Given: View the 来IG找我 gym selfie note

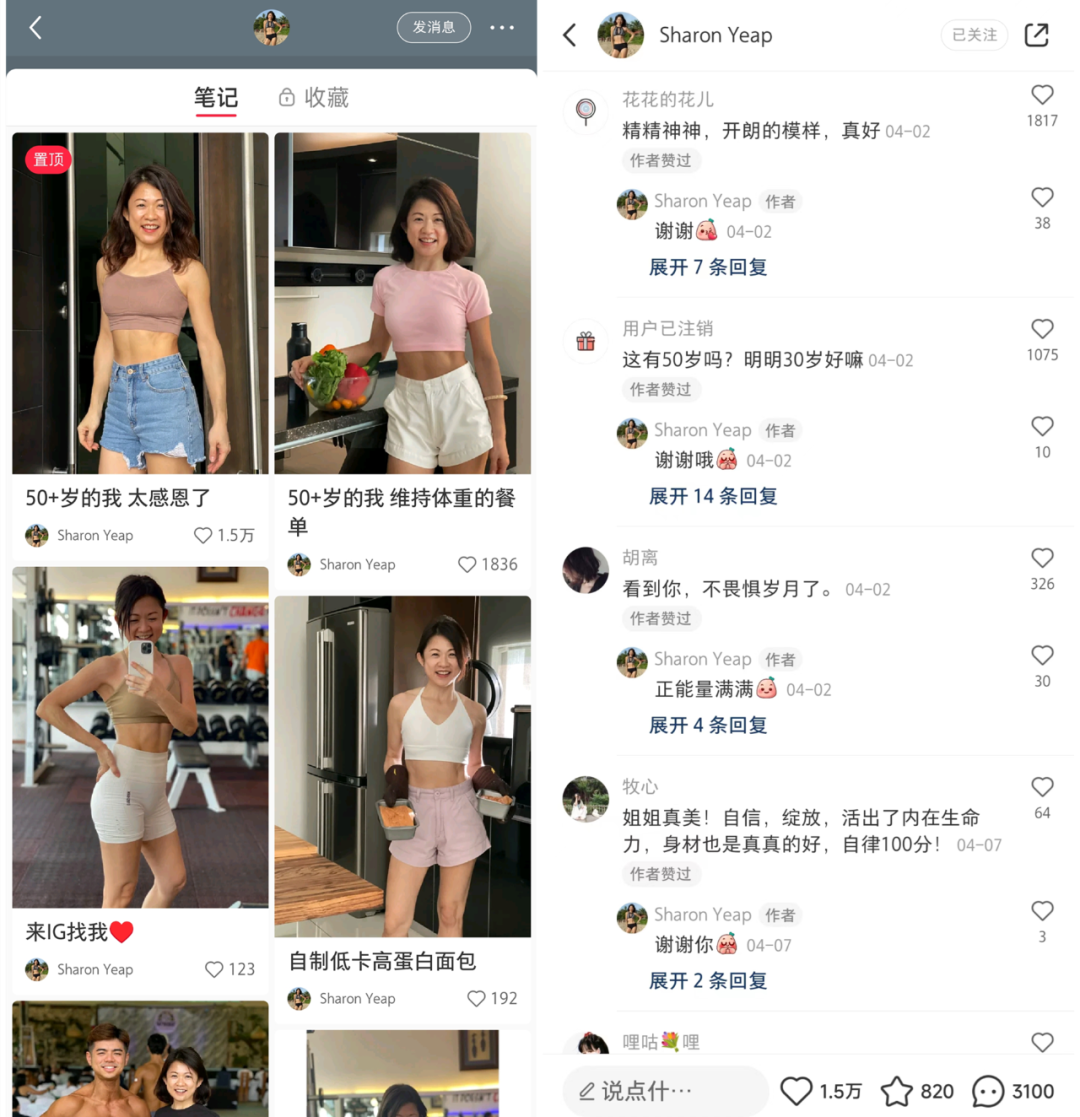Looking at the screenshot, I should coord(140,737).
